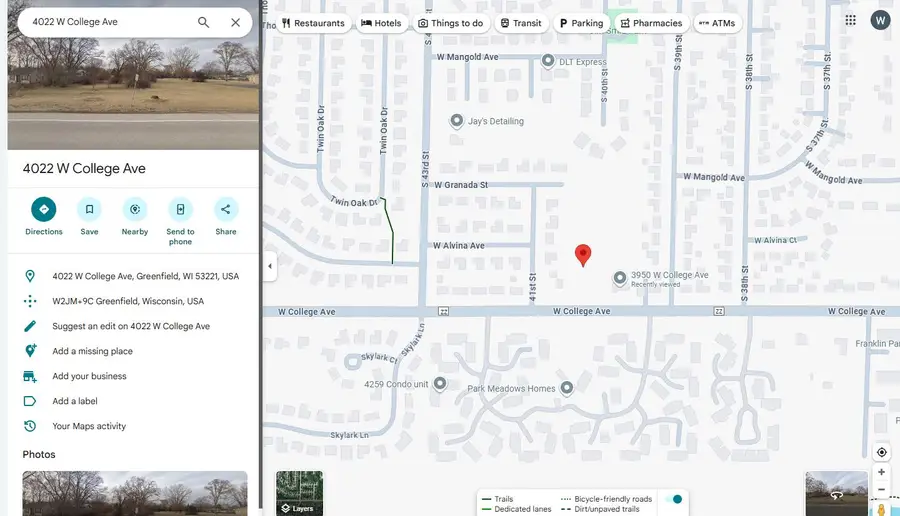Select the Restaurants chip
The image size is (900, 516).
point(313,23)
